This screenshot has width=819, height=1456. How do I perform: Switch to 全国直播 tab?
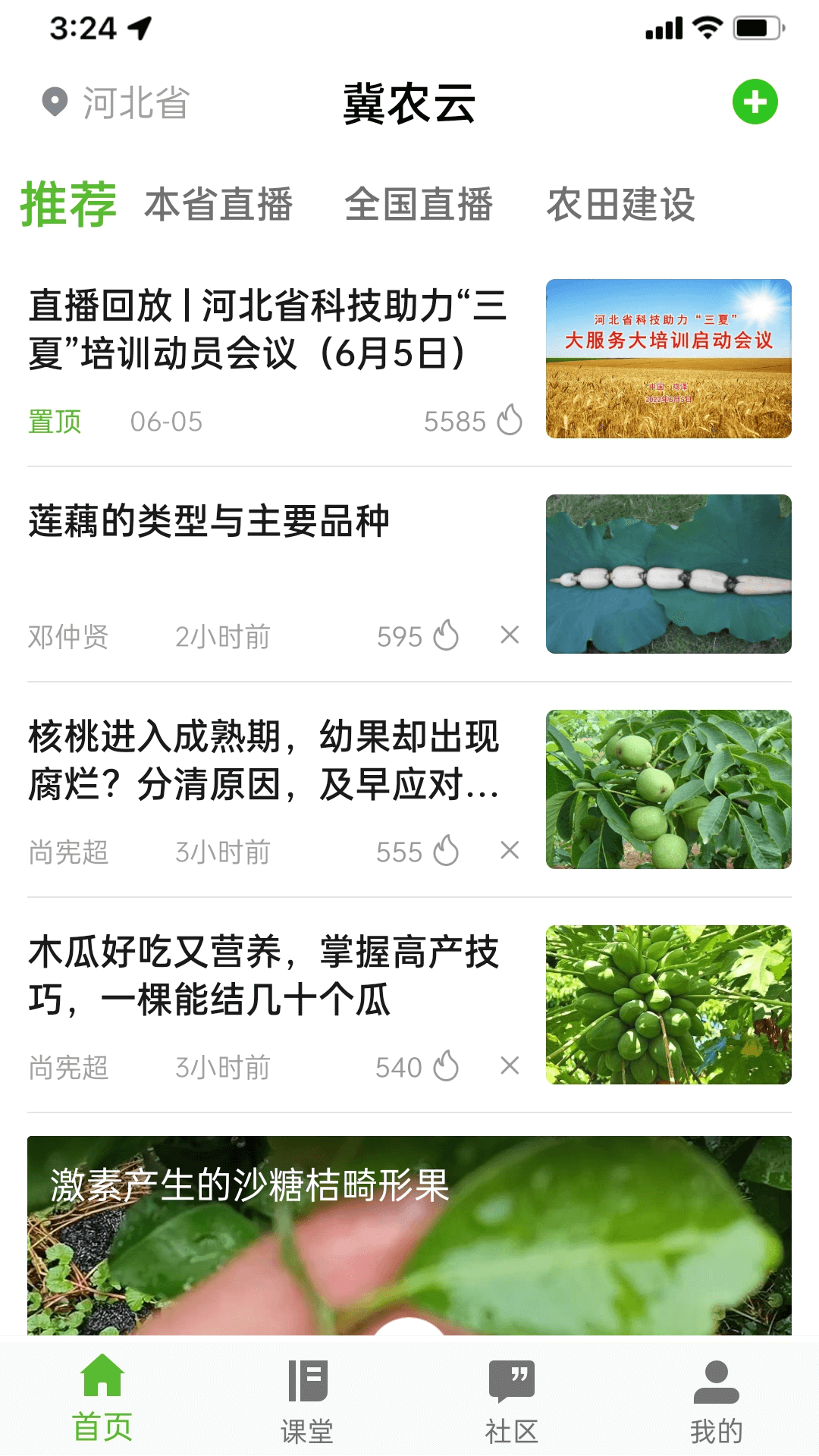coord(419,205)
